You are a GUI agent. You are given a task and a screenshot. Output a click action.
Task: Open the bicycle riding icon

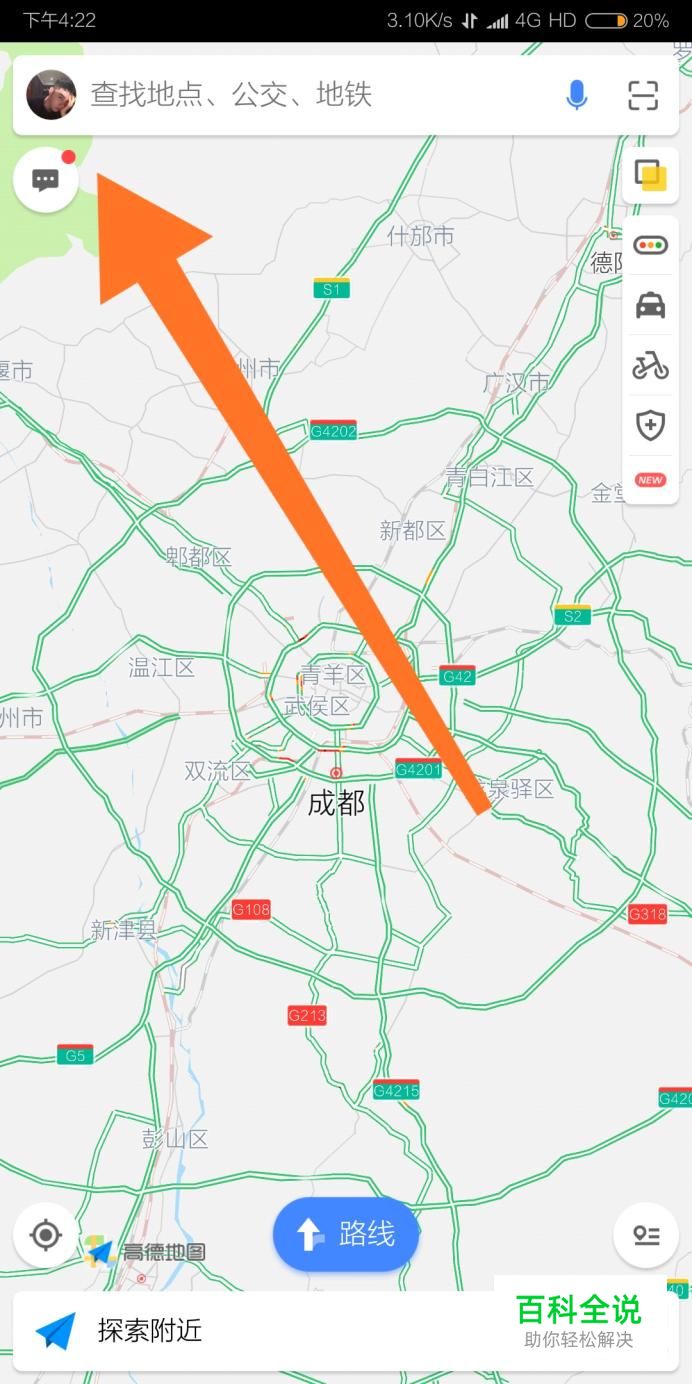tap(651, 366)
